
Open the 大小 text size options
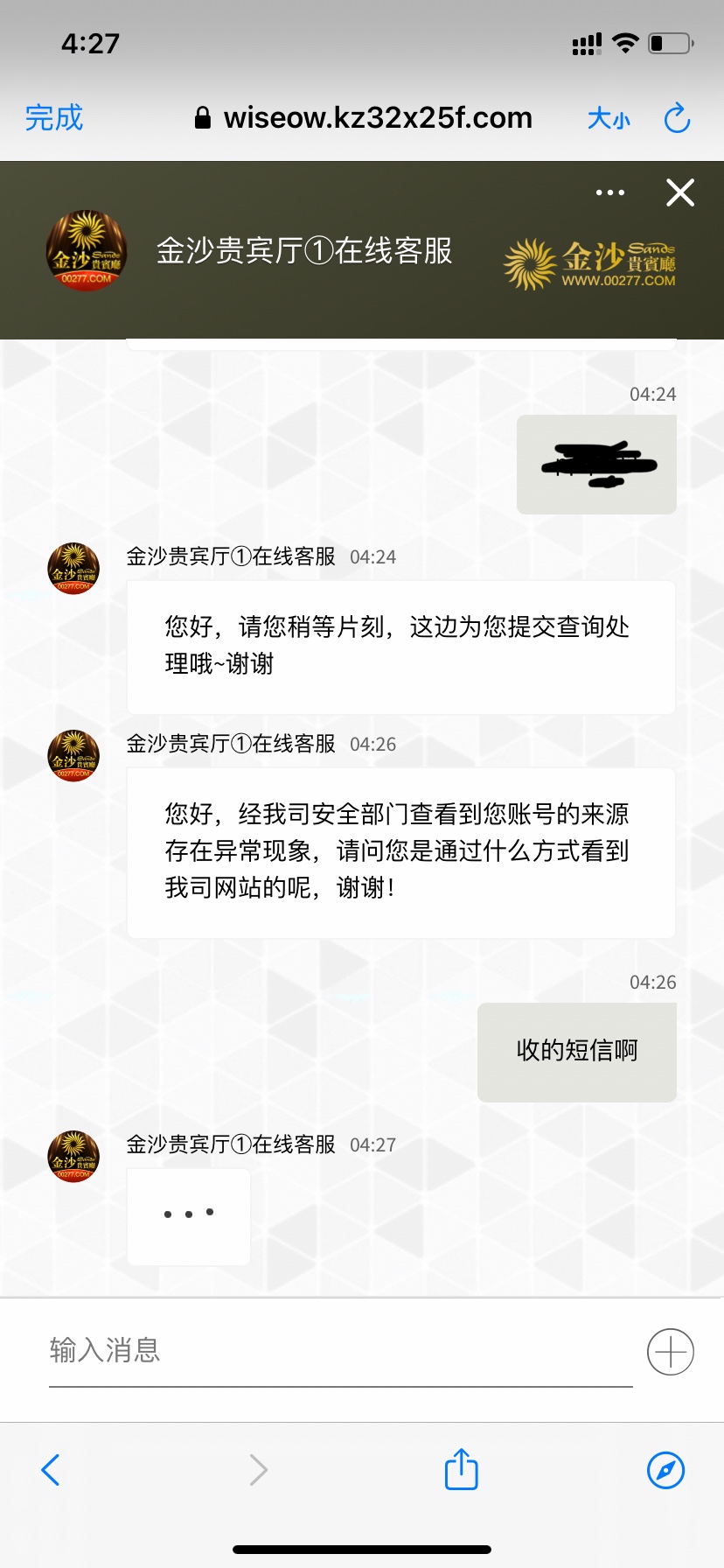pyautogui.click(x=609, y=118)
